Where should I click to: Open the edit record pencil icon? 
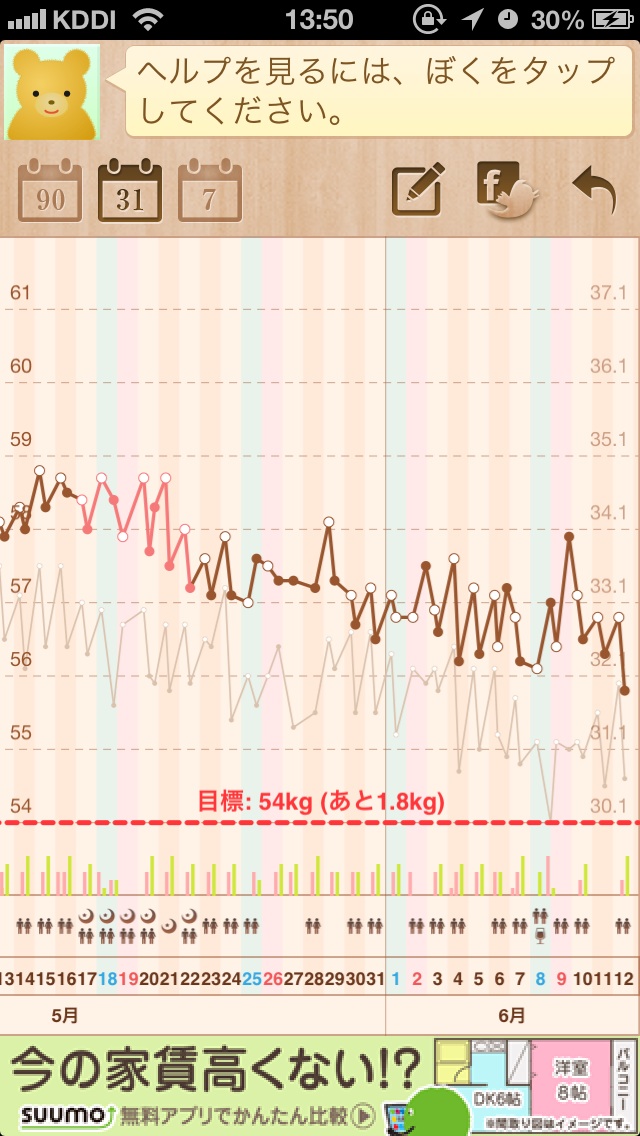418,188
